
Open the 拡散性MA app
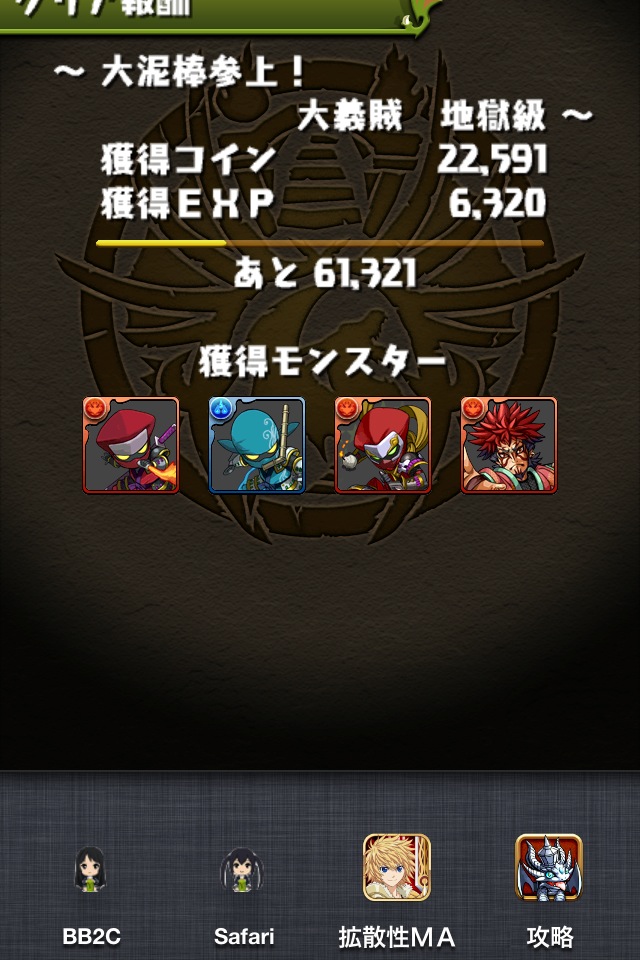[x=396, y=868]
